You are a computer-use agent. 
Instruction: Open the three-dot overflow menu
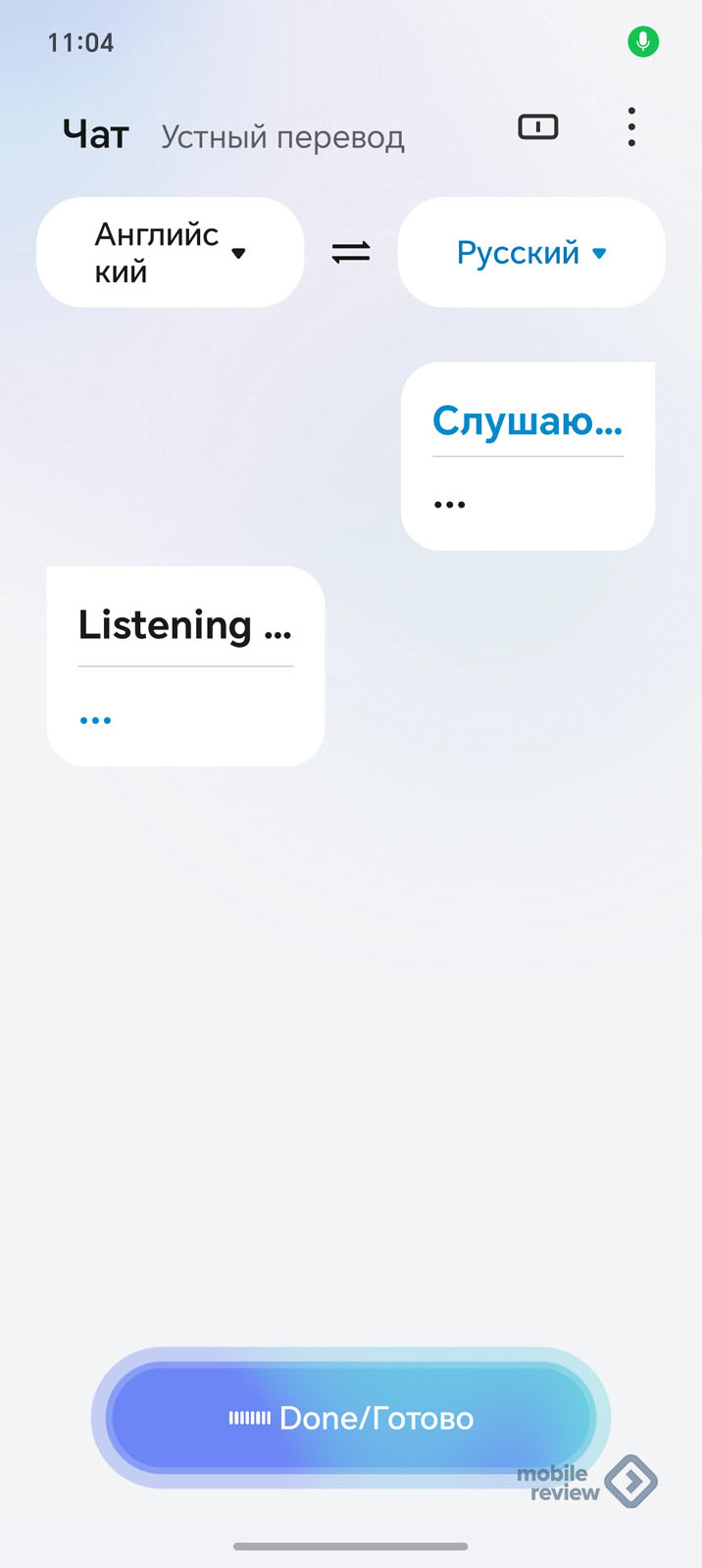tap(631, 127)
